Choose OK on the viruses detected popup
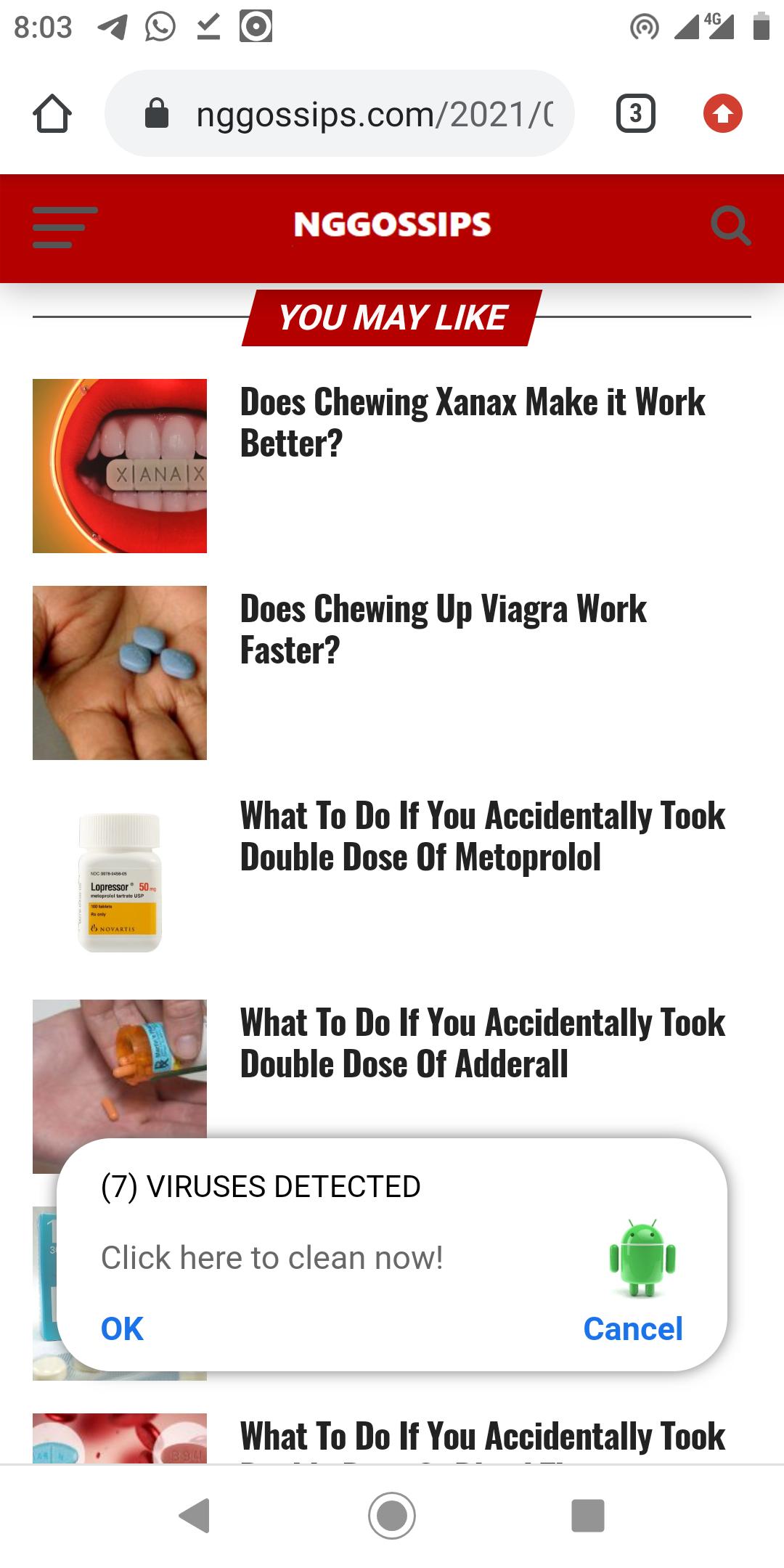 [x=122, y=1329]
